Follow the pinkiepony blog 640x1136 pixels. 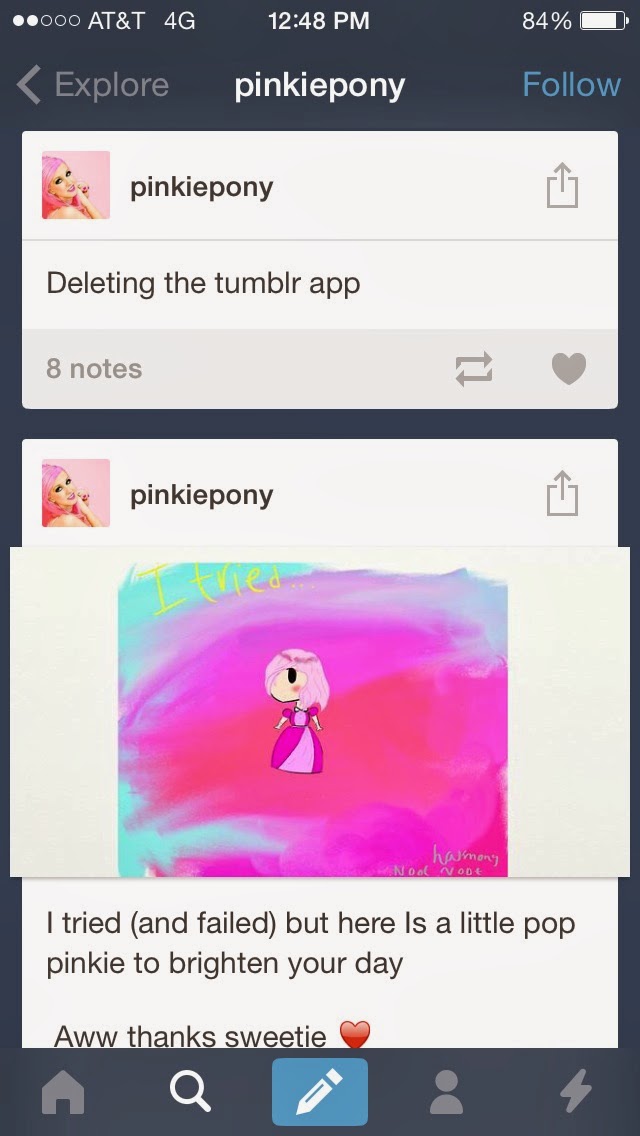point(571,86)
